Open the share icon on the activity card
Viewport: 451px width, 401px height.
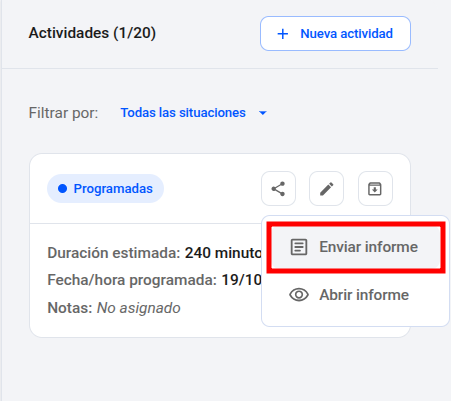(x=278, y=189)
